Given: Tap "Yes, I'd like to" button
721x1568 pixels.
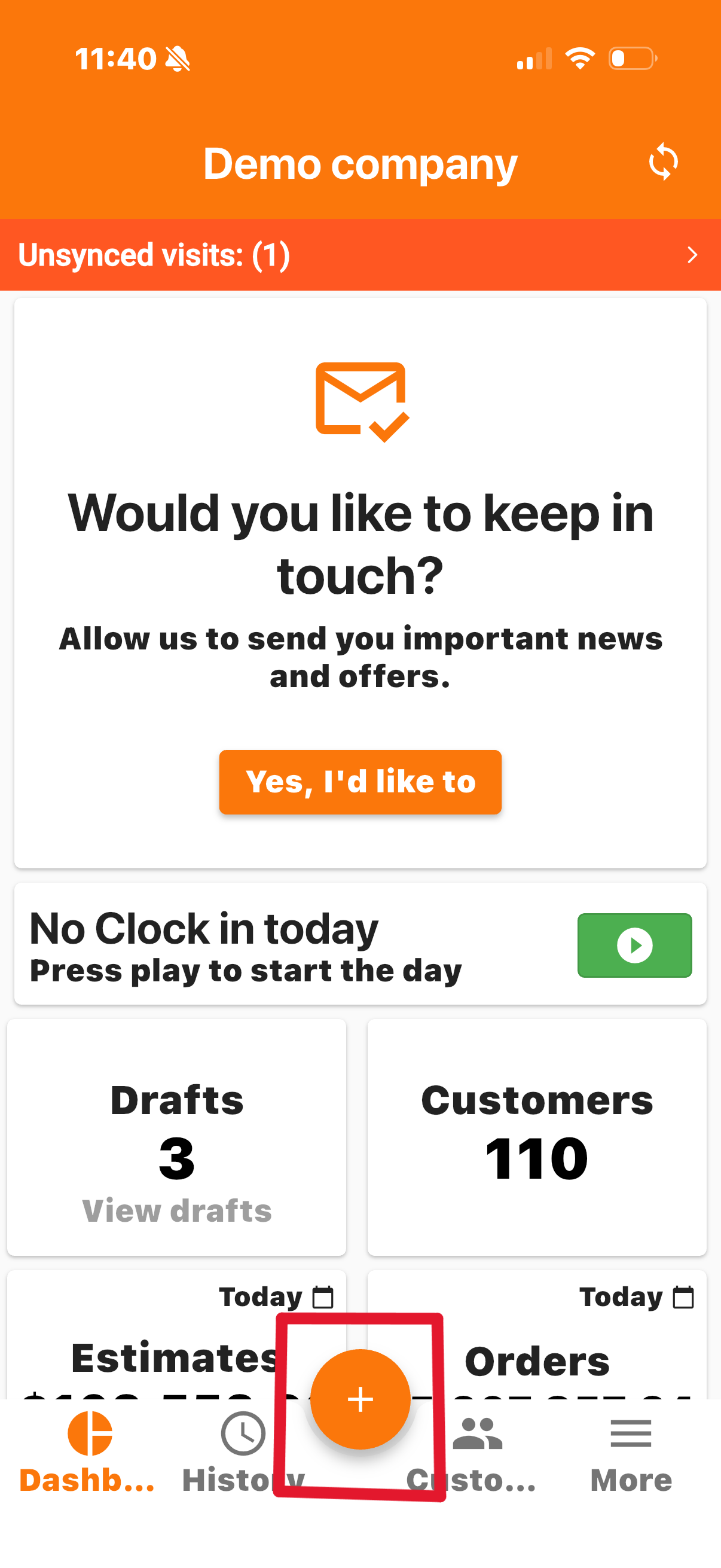Looking at the screenshot, I should click(x=360, y=782).
